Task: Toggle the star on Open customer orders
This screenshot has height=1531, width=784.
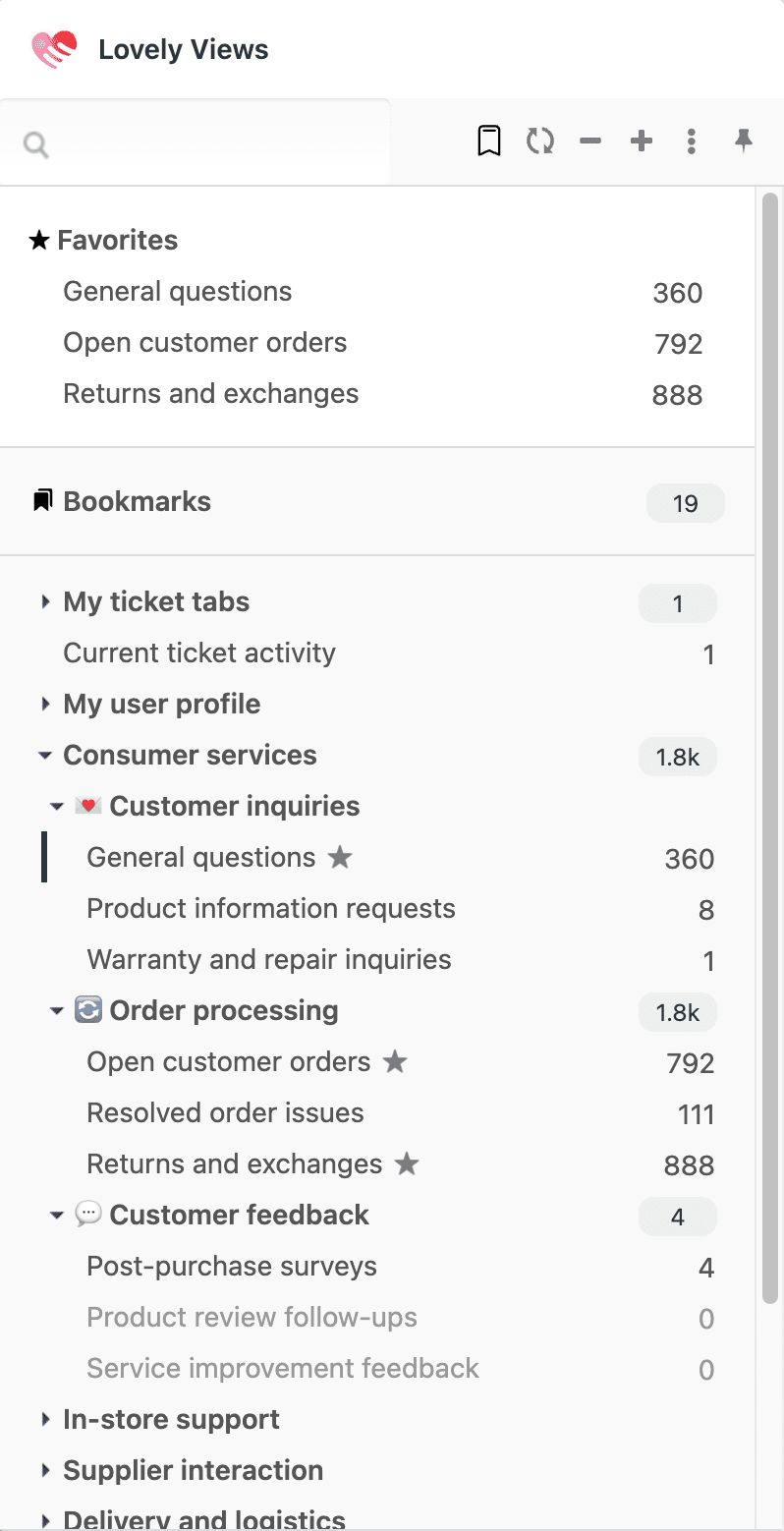Action: pos(394,1062)
